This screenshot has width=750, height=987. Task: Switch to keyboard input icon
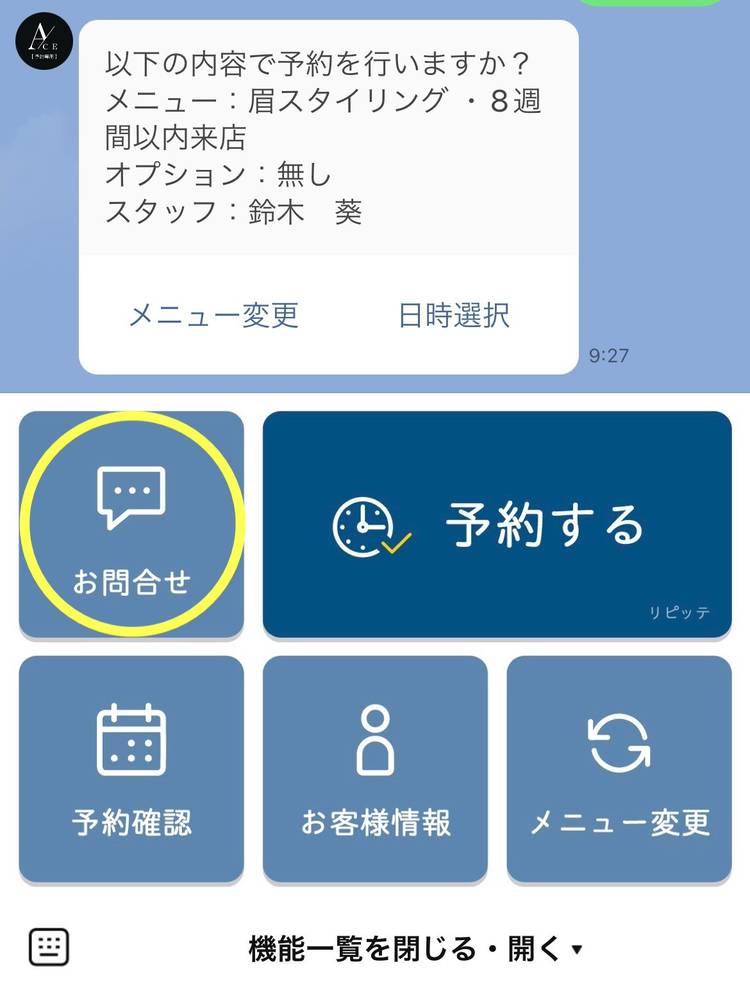(48, 947)
